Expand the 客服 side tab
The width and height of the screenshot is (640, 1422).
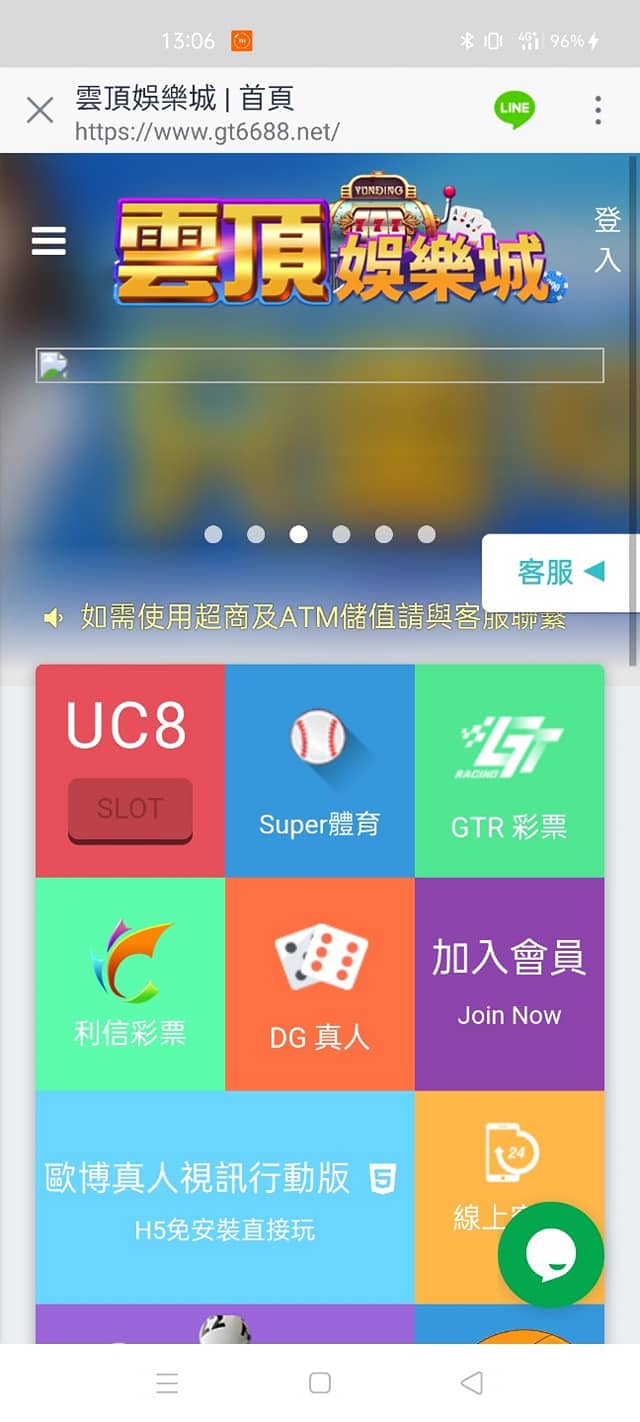click(x=560, y=572)
